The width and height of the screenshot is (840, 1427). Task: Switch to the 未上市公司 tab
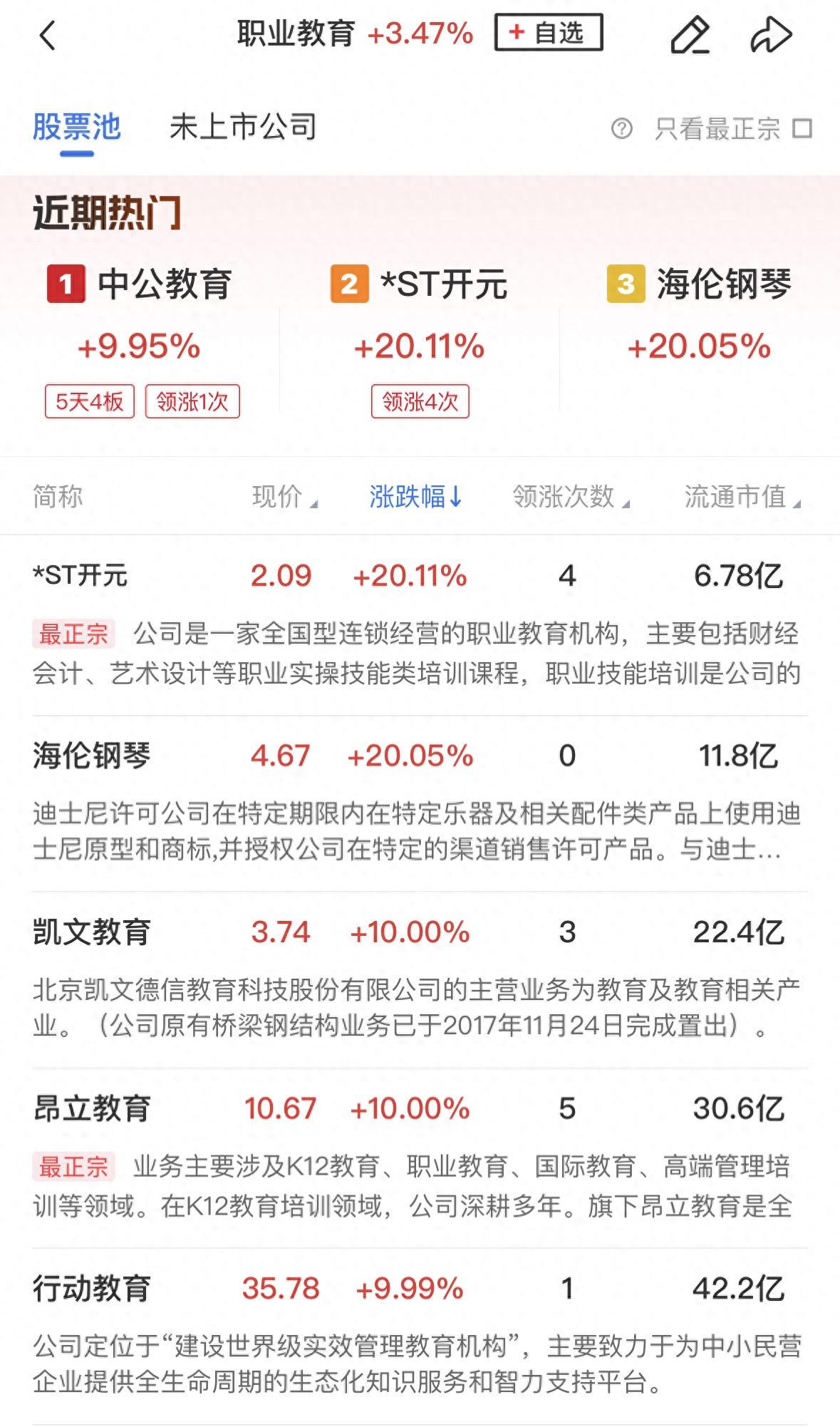(x=242, y=128)
